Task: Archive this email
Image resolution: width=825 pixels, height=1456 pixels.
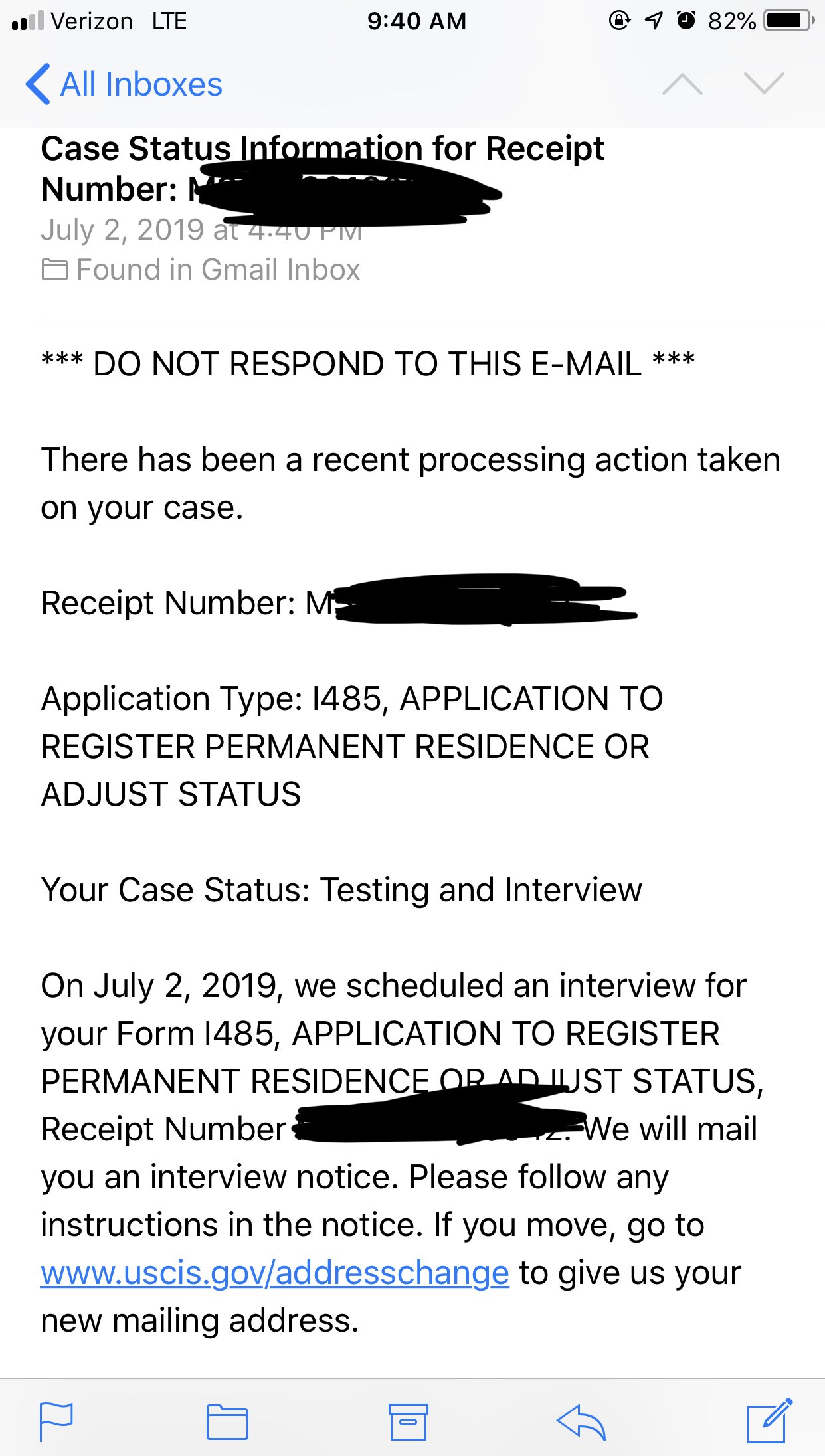Action: [x=408, y=1421]
